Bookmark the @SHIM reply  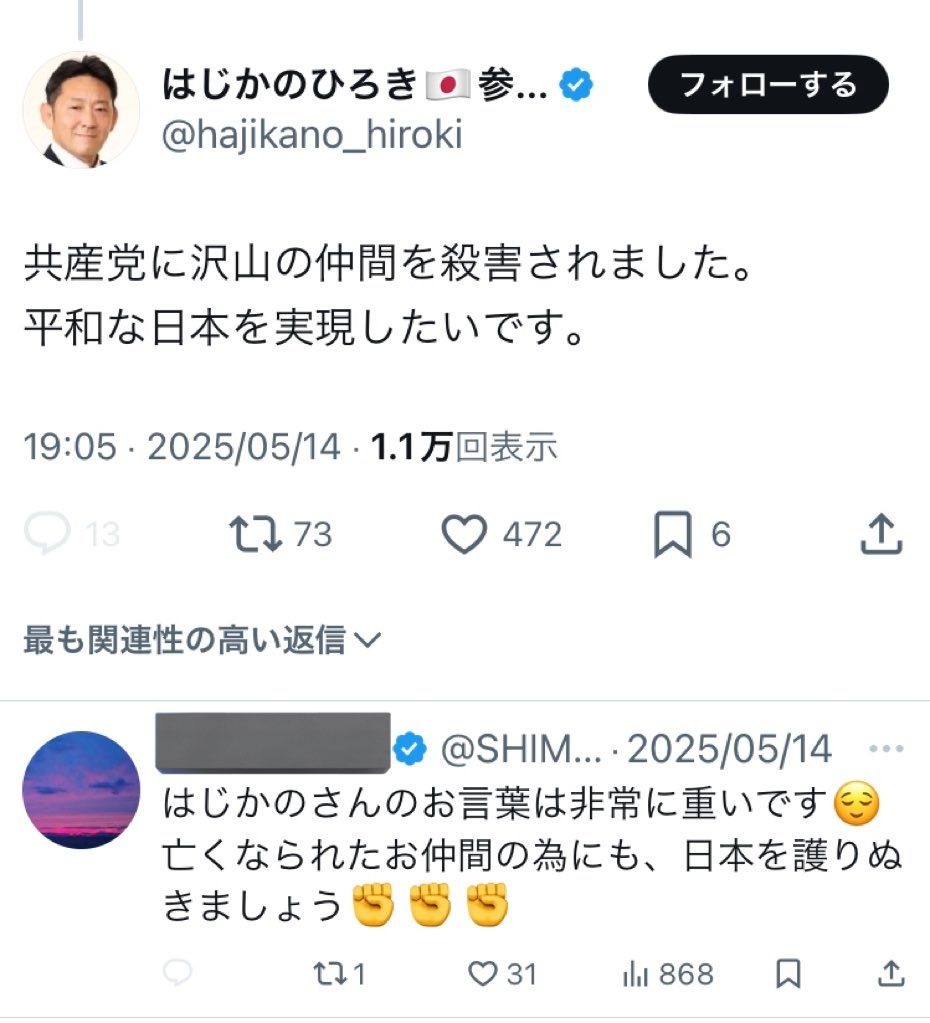[x=788, y=972]
